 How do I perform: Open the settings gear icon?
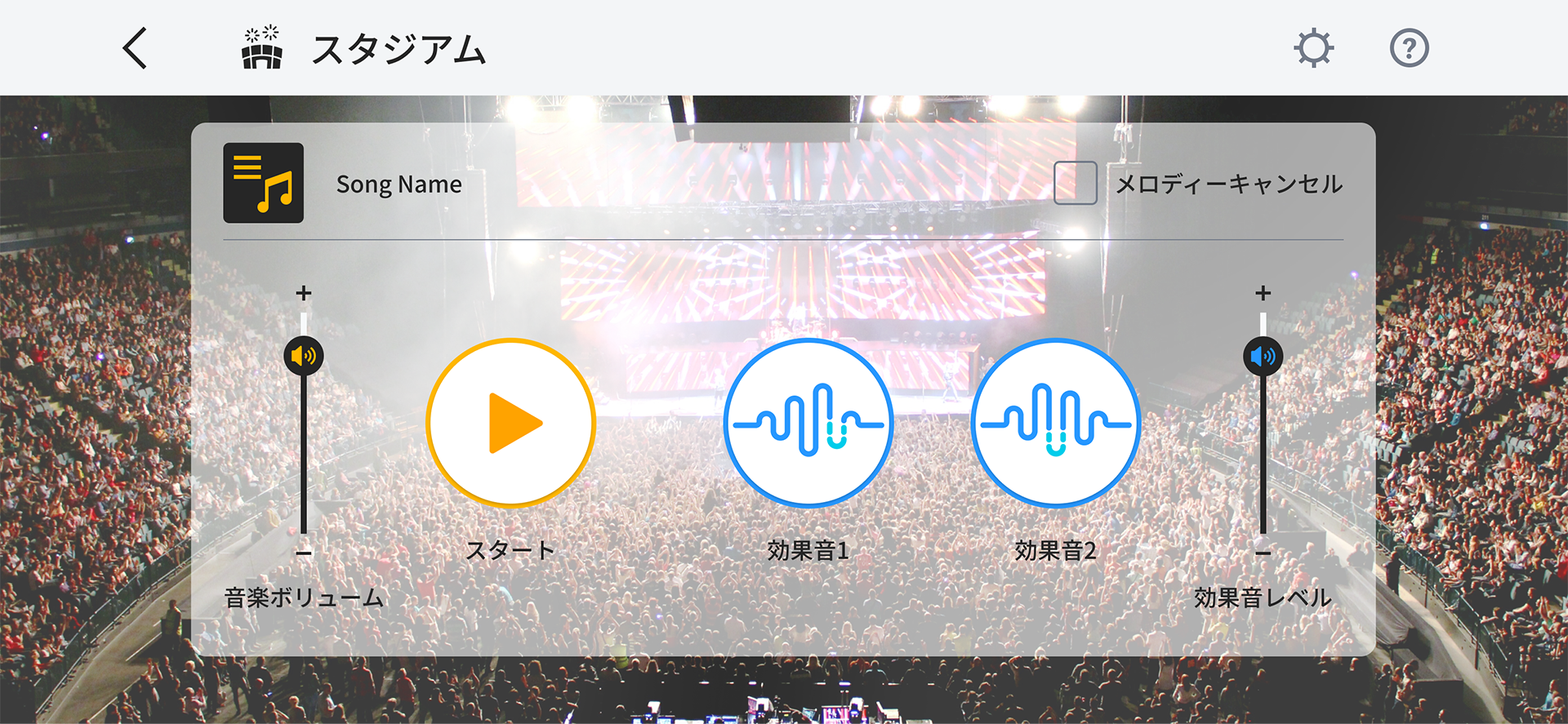click(1314, 48)
